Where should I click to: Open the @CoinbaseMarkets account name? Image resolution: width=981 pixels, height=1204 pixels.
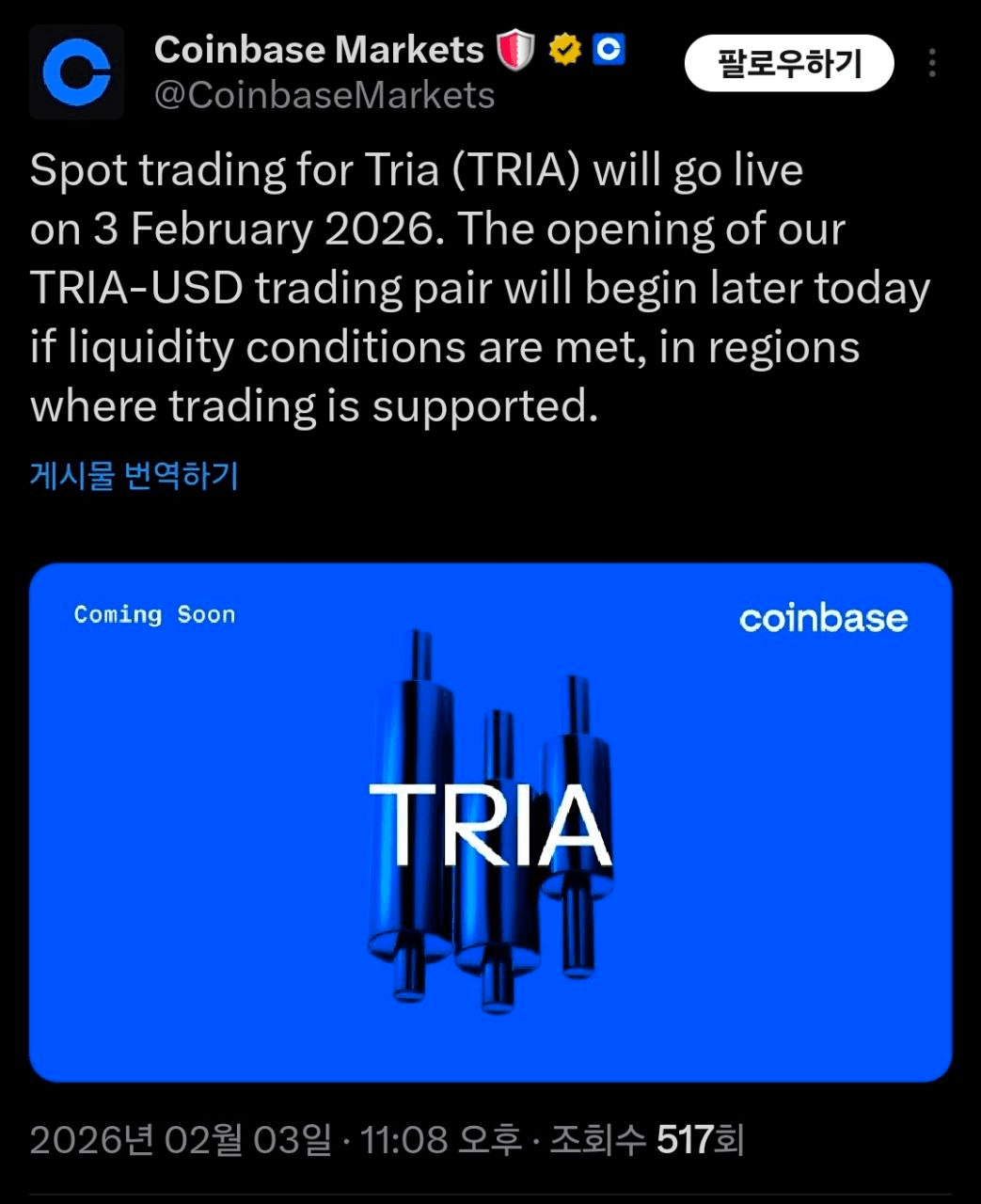324,95
